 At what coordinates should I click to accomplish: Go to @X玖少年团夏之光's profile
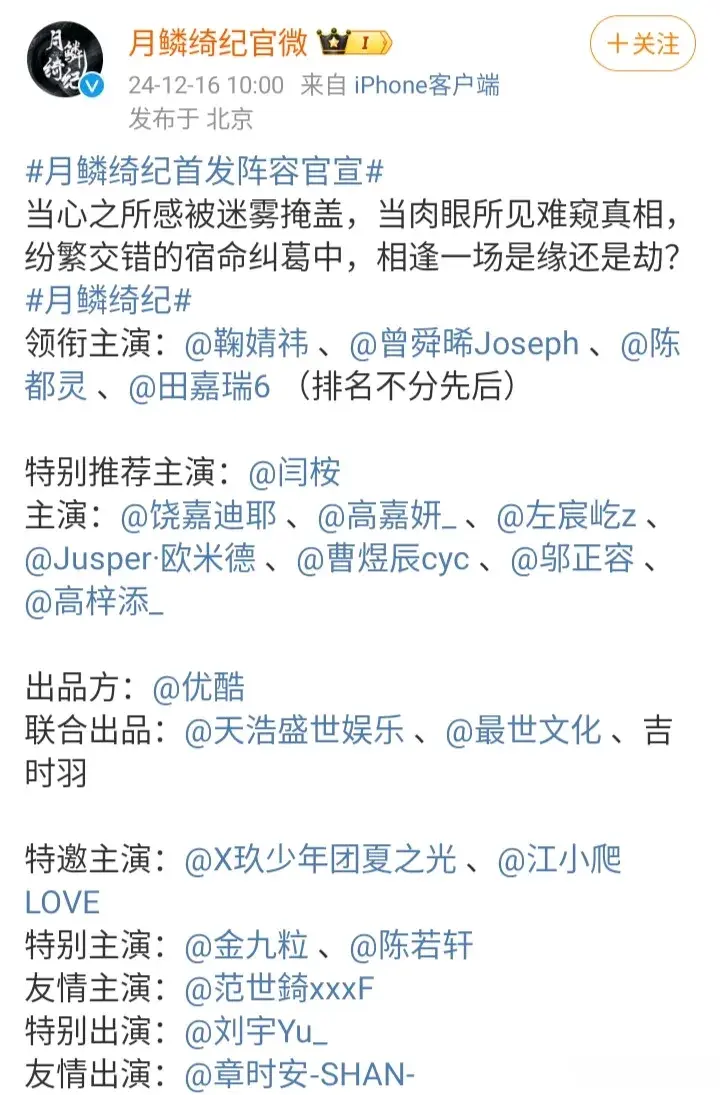click(x=320, y=859)
